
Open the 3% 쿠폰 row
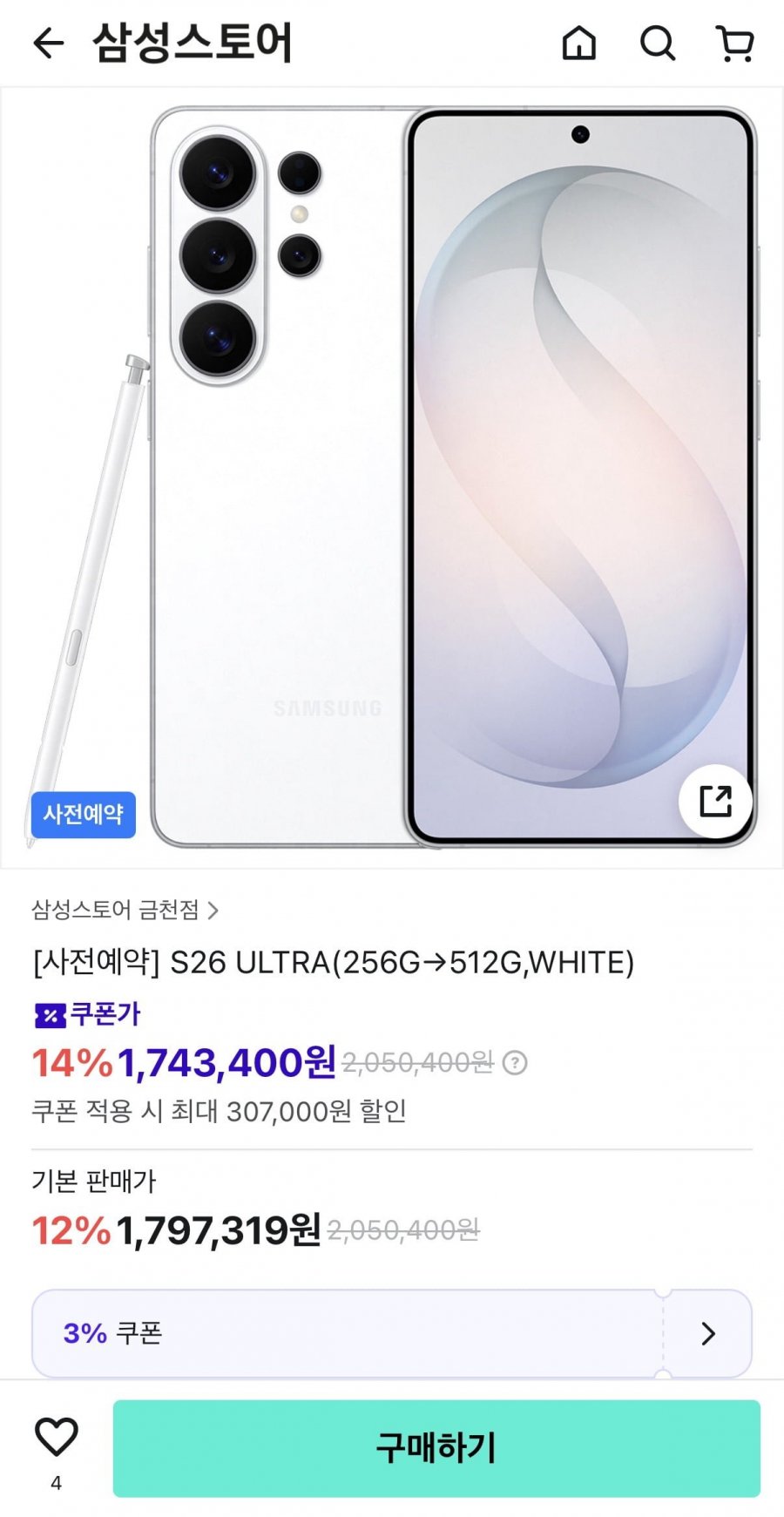tap(392, 1333)
